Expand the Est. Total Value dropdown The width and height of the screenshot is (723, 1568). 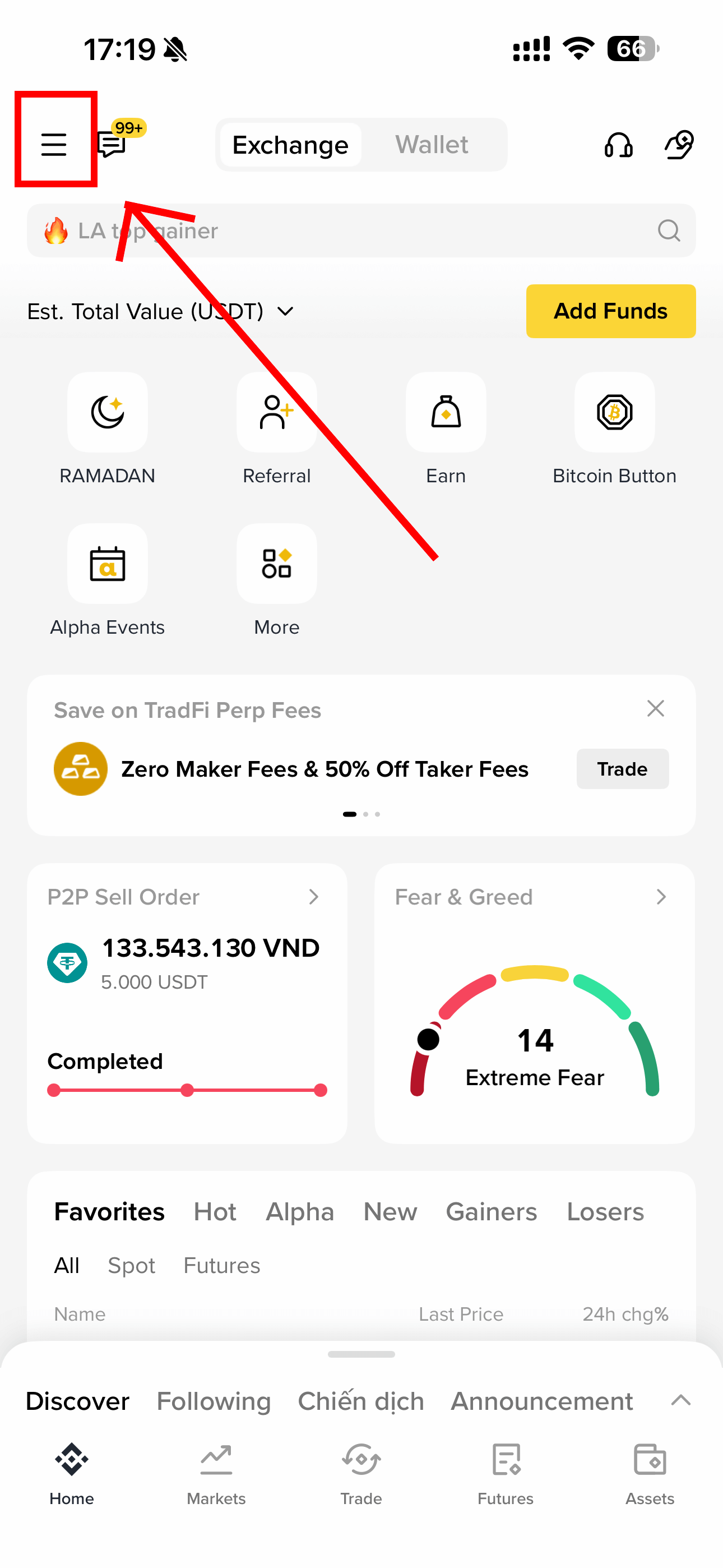pyautogui.click(x=285, y=312)
